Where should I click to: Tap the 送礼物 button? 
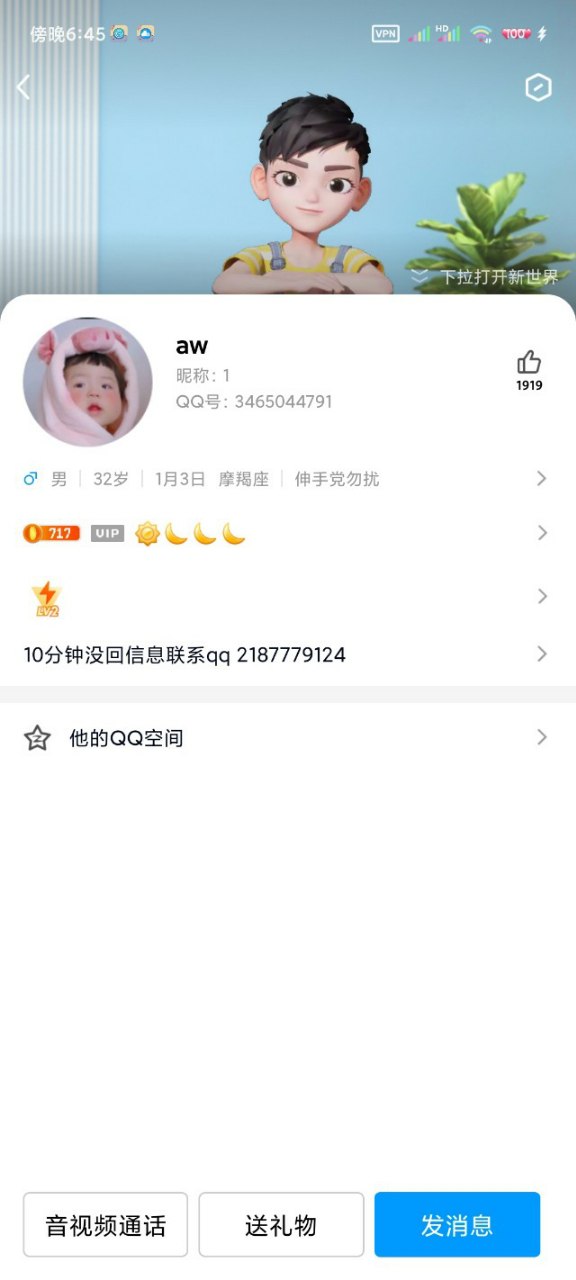pos(281,1225)
